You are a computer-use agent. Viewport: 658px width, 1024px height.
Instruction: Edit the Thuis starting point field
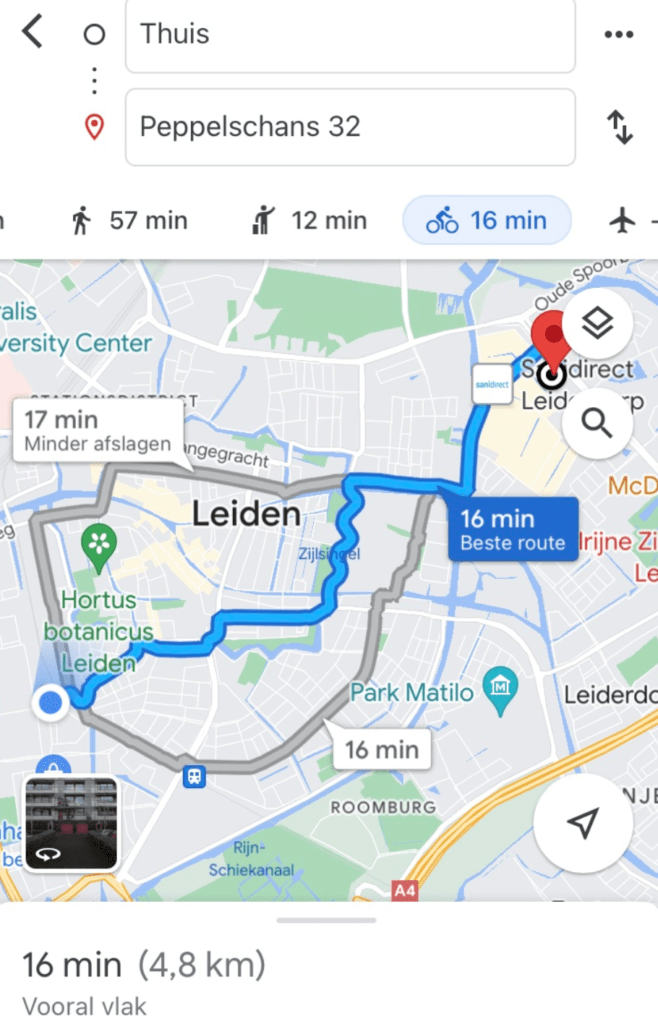pyautogui.click(x=349, y=35)
